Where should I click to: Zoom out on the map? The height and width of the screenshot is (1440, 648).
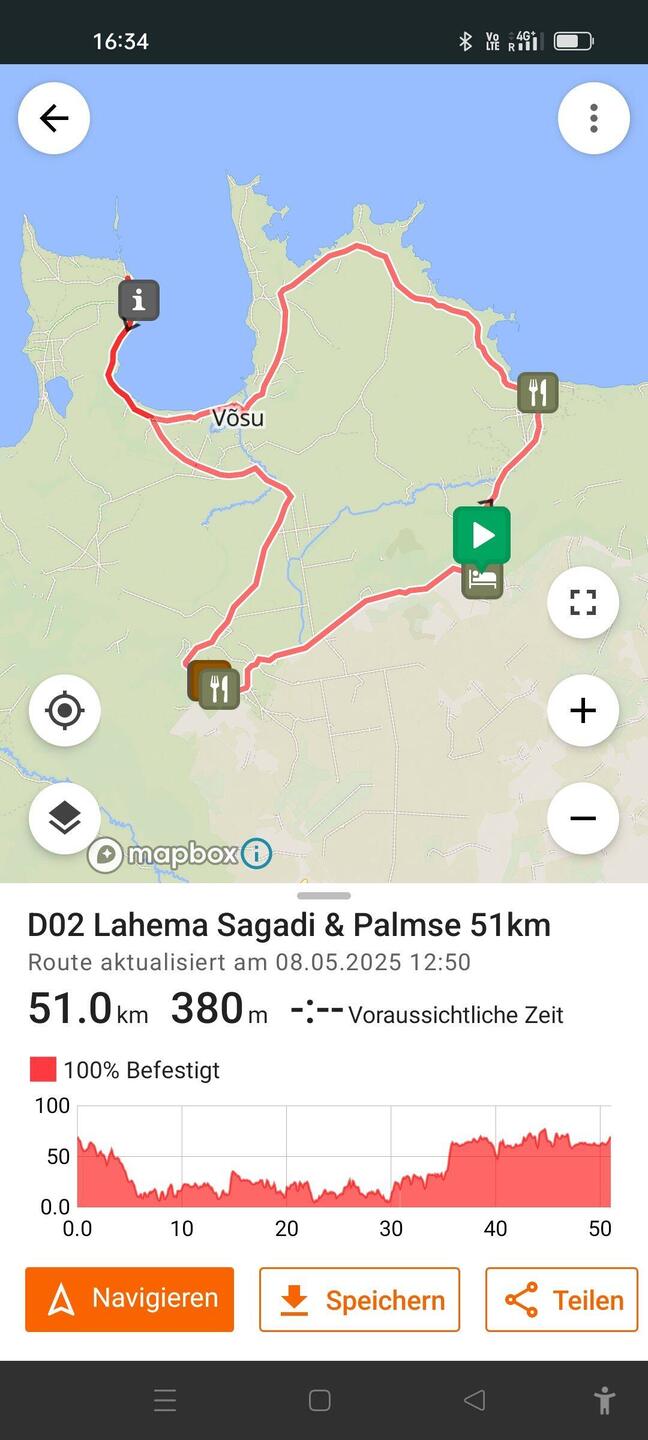pyautogui.click(x=583, y=818)
